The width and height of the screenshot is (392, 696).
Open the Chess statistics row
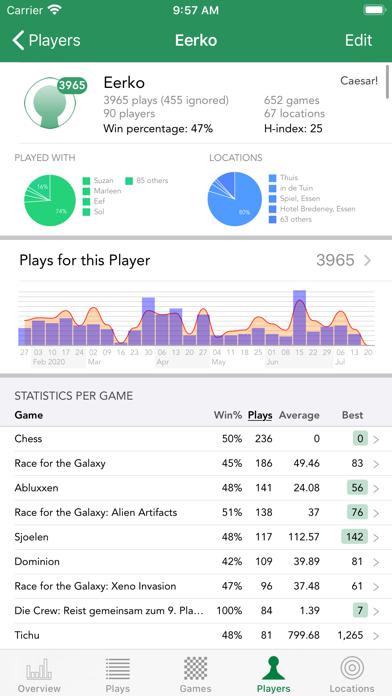196,439
